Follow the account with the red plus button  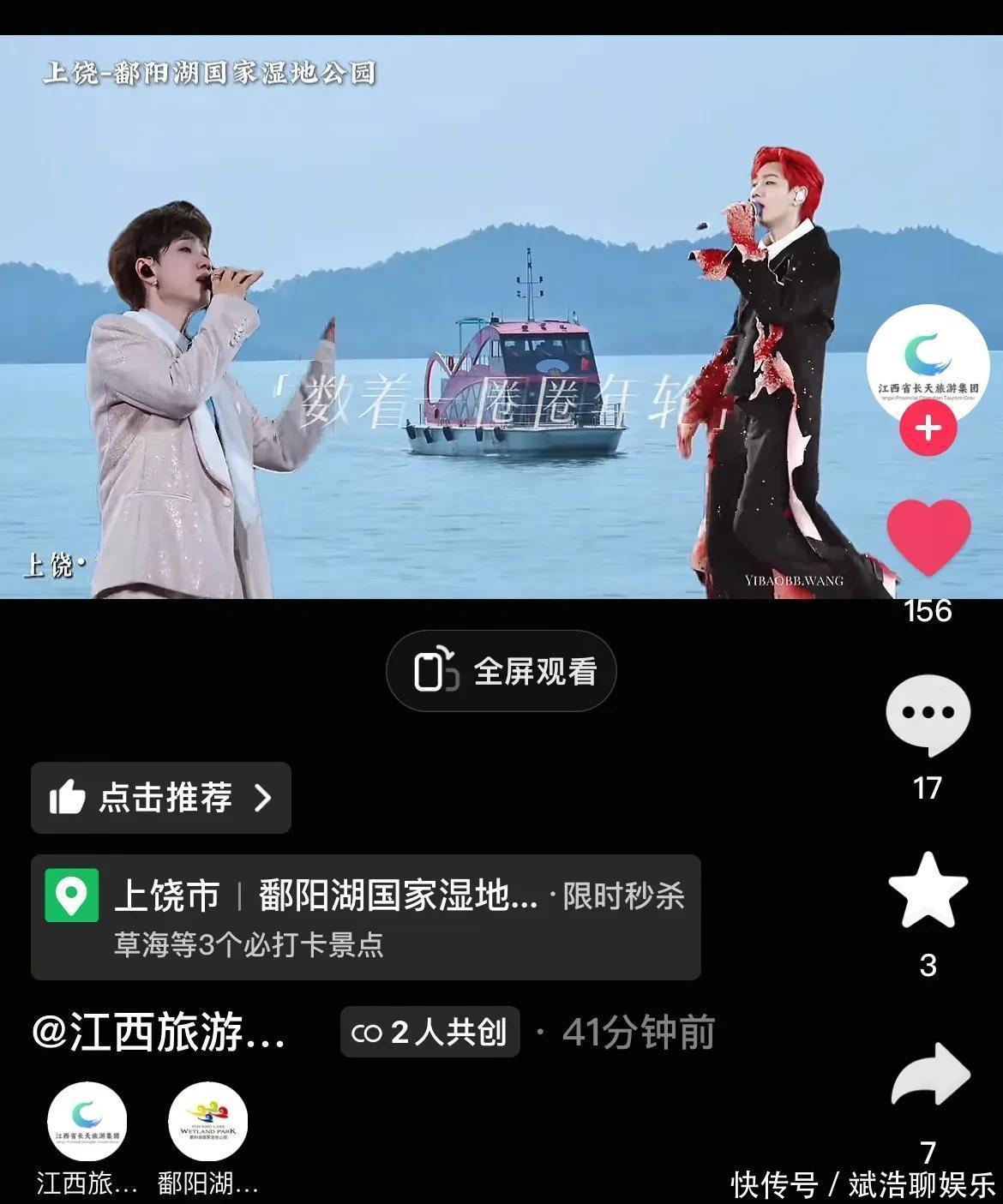point(928,428)
